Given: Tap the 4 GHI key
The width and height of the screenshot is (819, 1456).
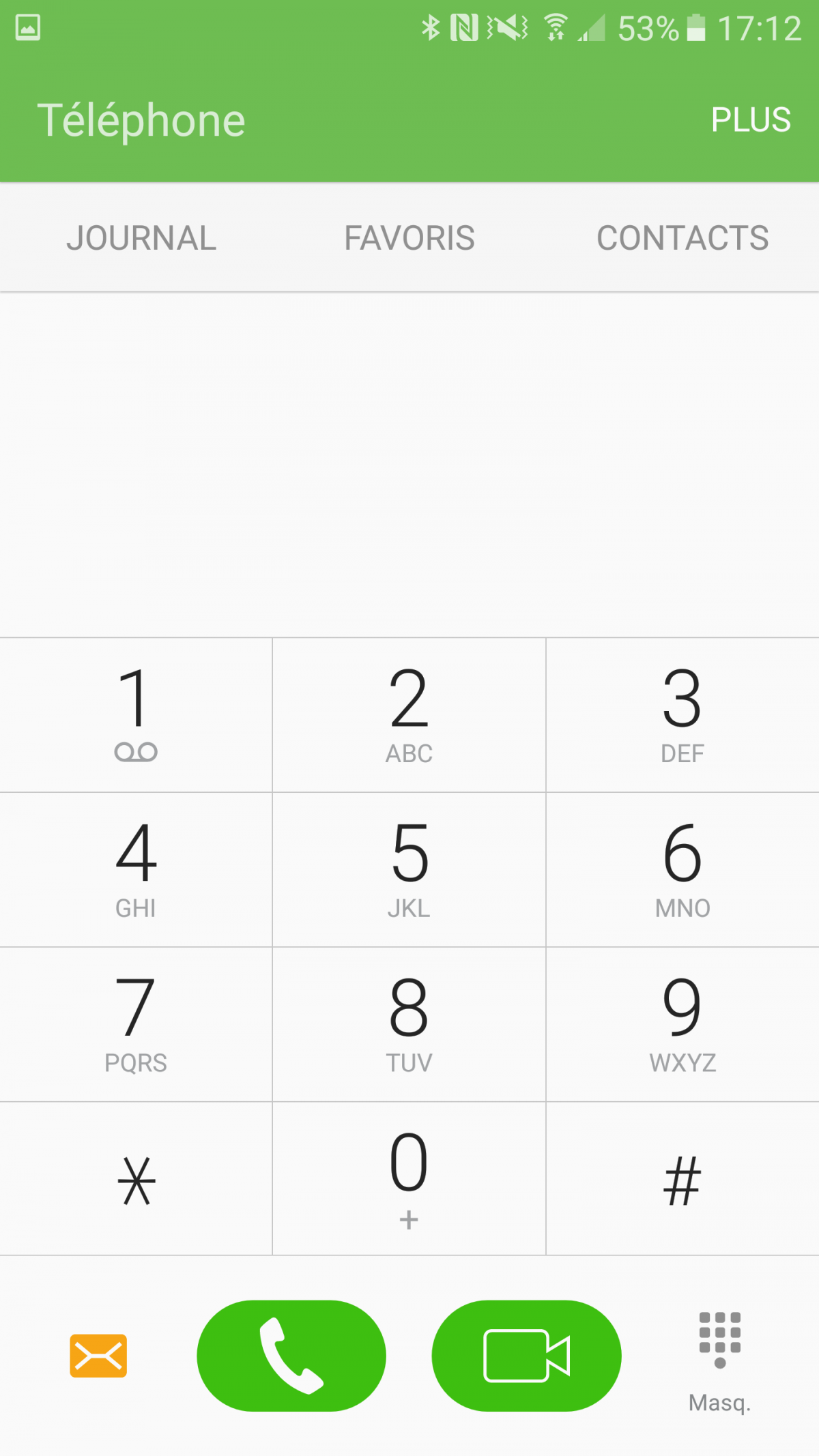Looking at the screenshot, I should pyautogui.click(x=136, y=869).
